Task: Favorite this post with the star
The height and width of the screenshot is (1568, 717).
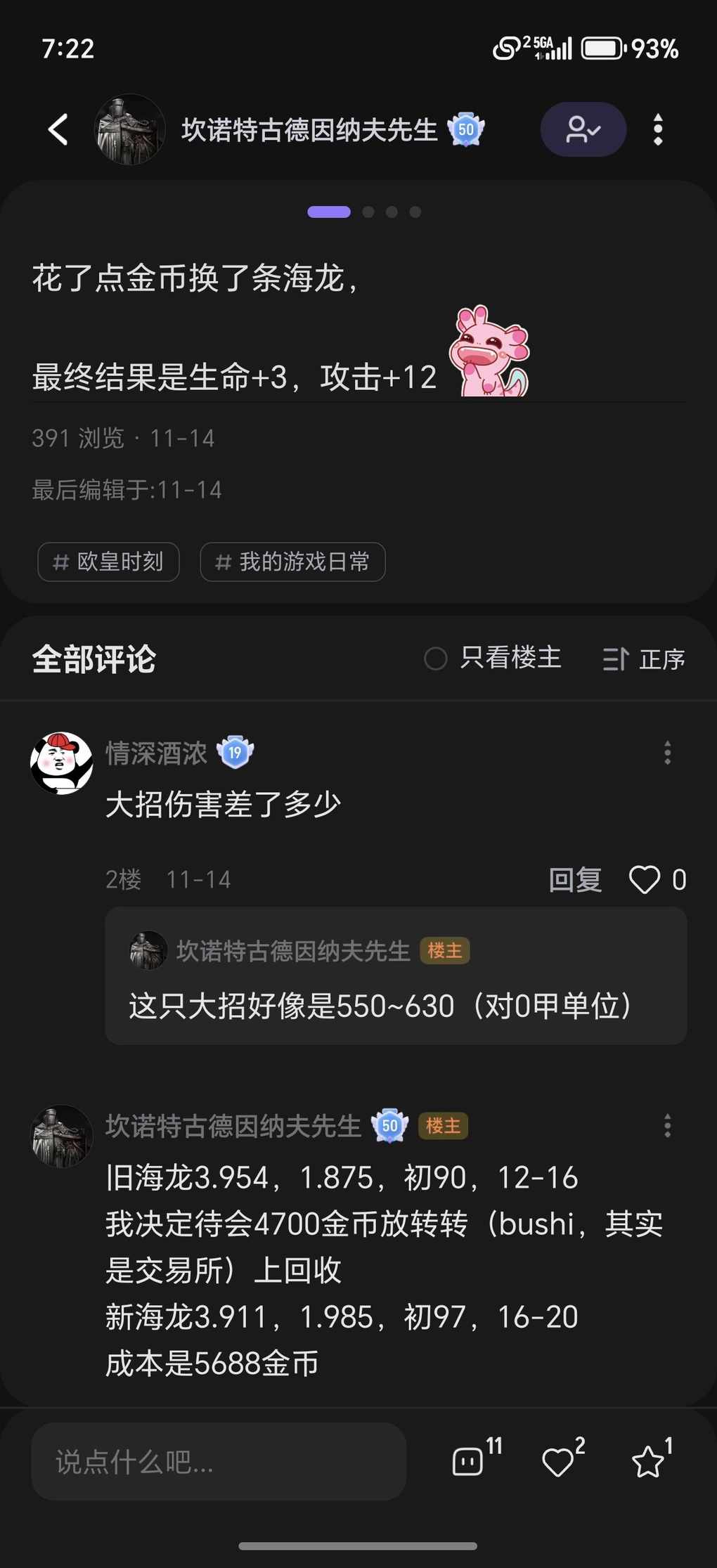Action: 647,1462
